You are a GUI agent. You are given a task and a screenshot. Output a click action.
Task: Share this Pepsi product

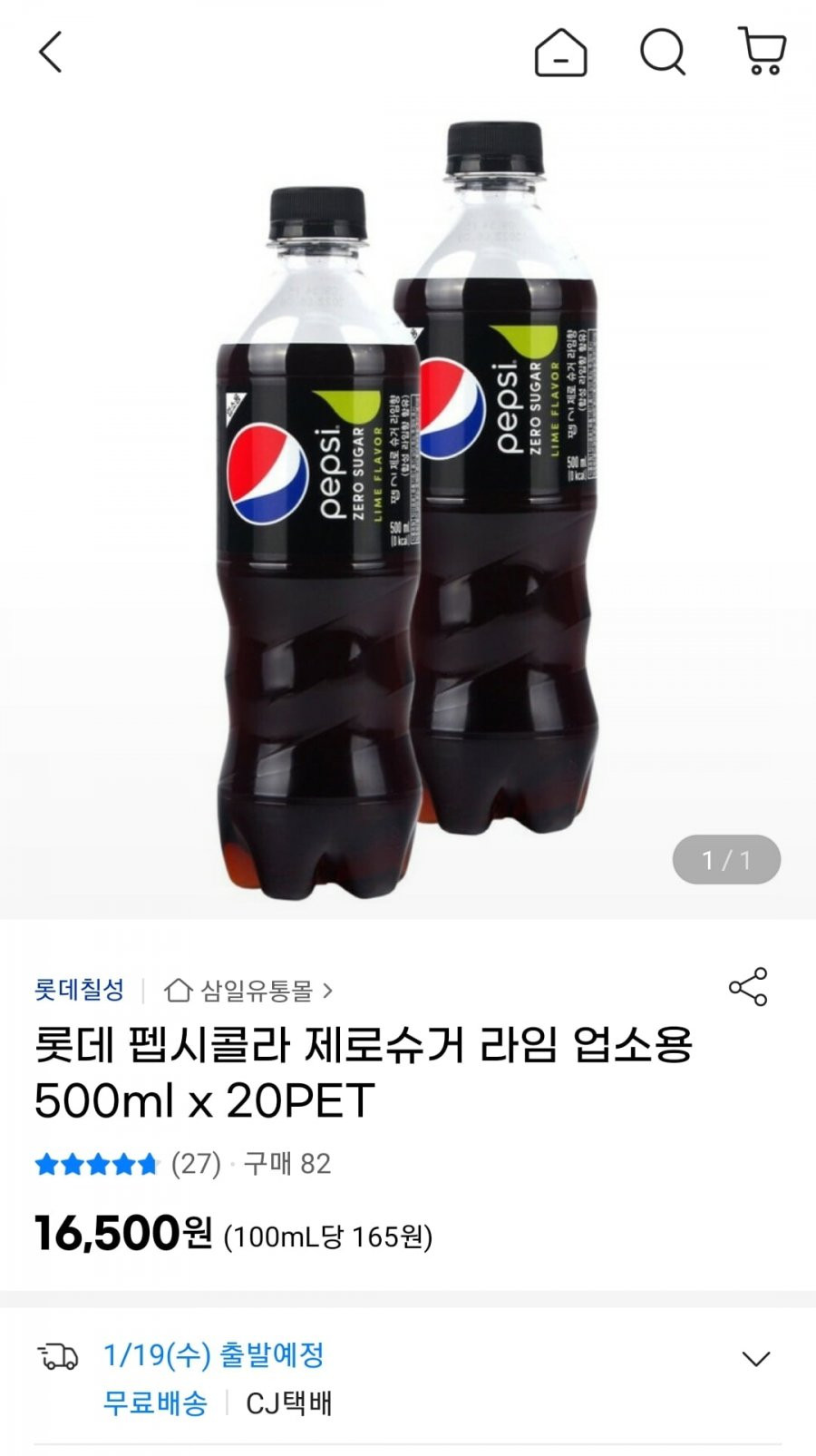tap(748, 987)
